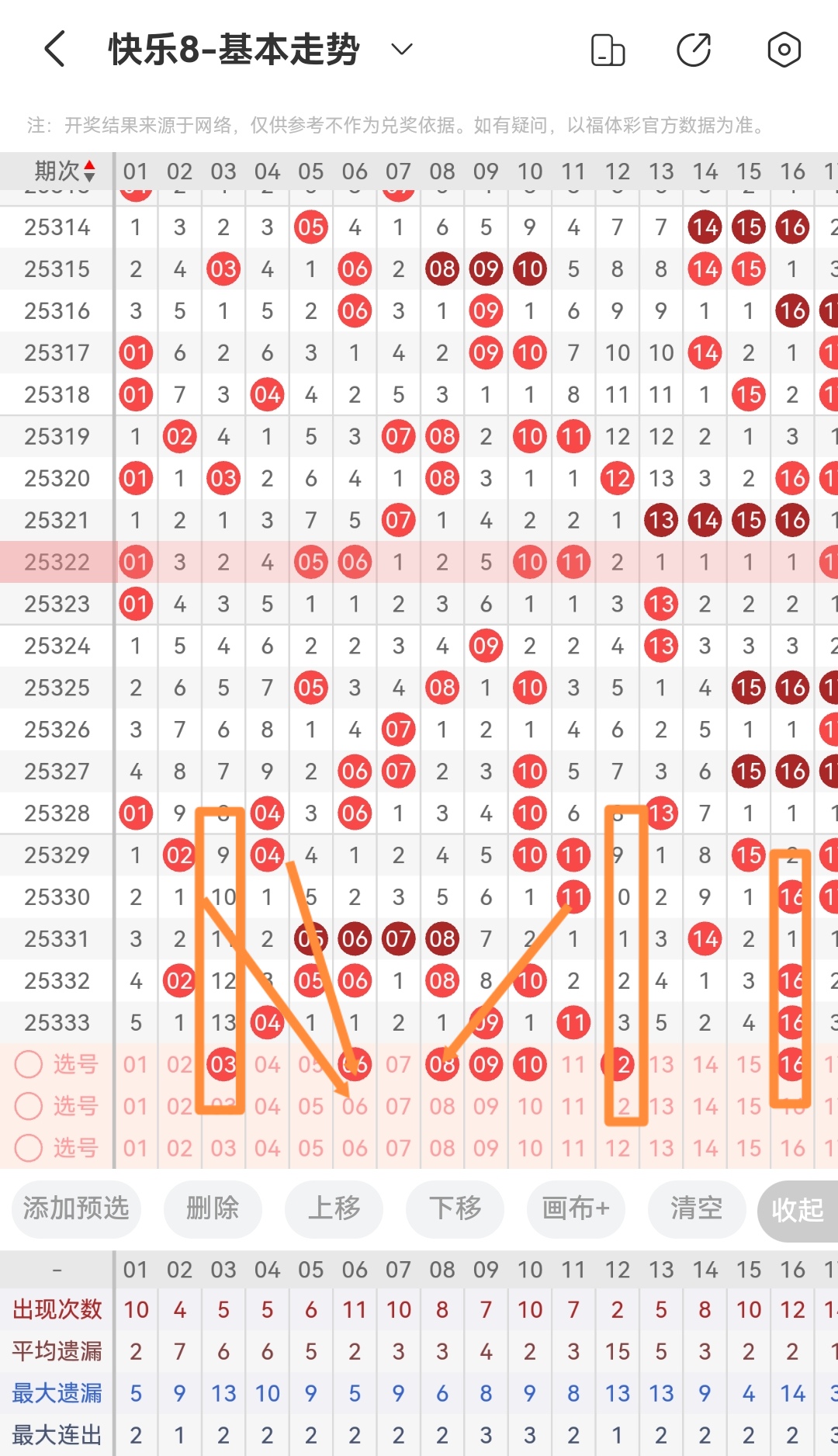Viewport: 838px width, 1456px height.
Task: Tap 删除 button
Action: click(213, 1208)
